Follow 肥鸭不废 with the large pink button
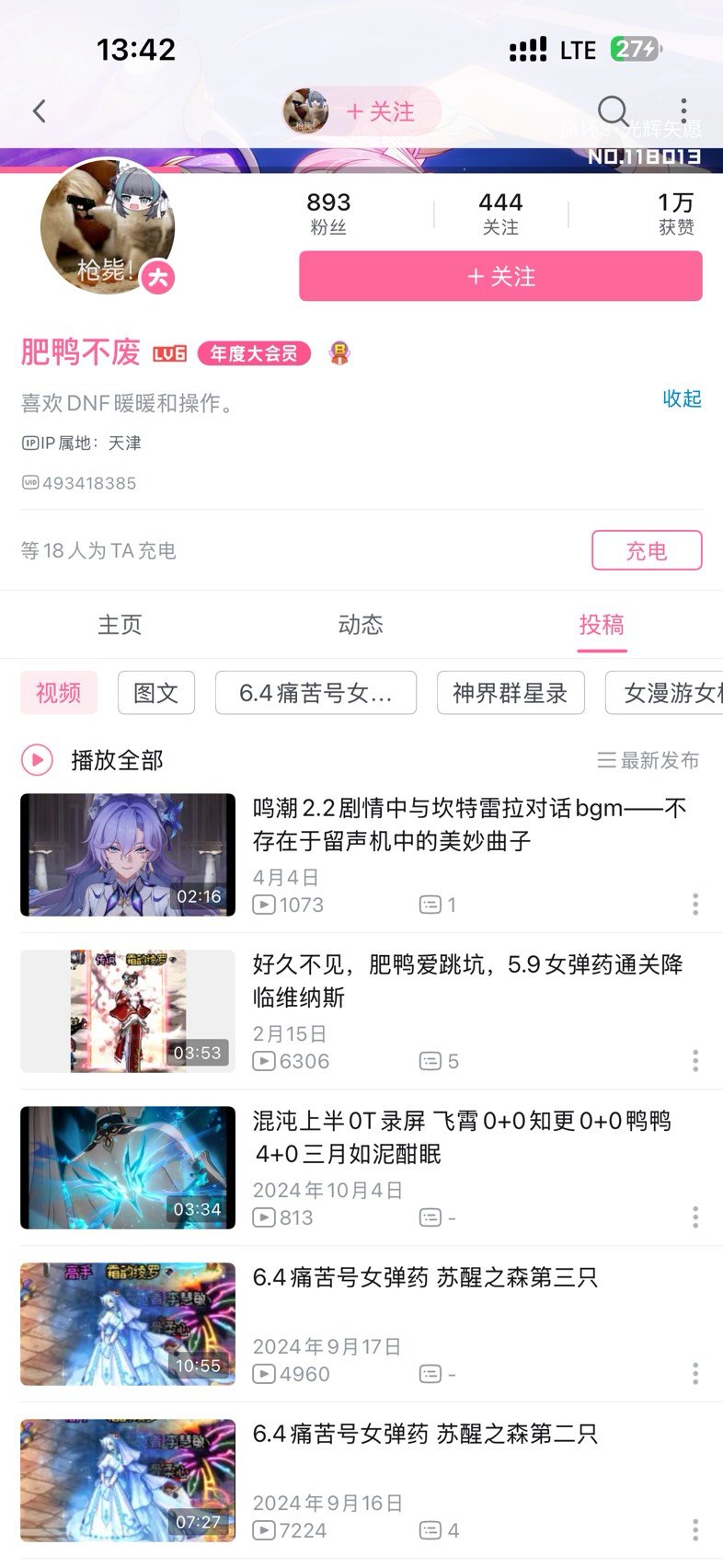The height and width of the screenshot is (1568, 723). 500,276
